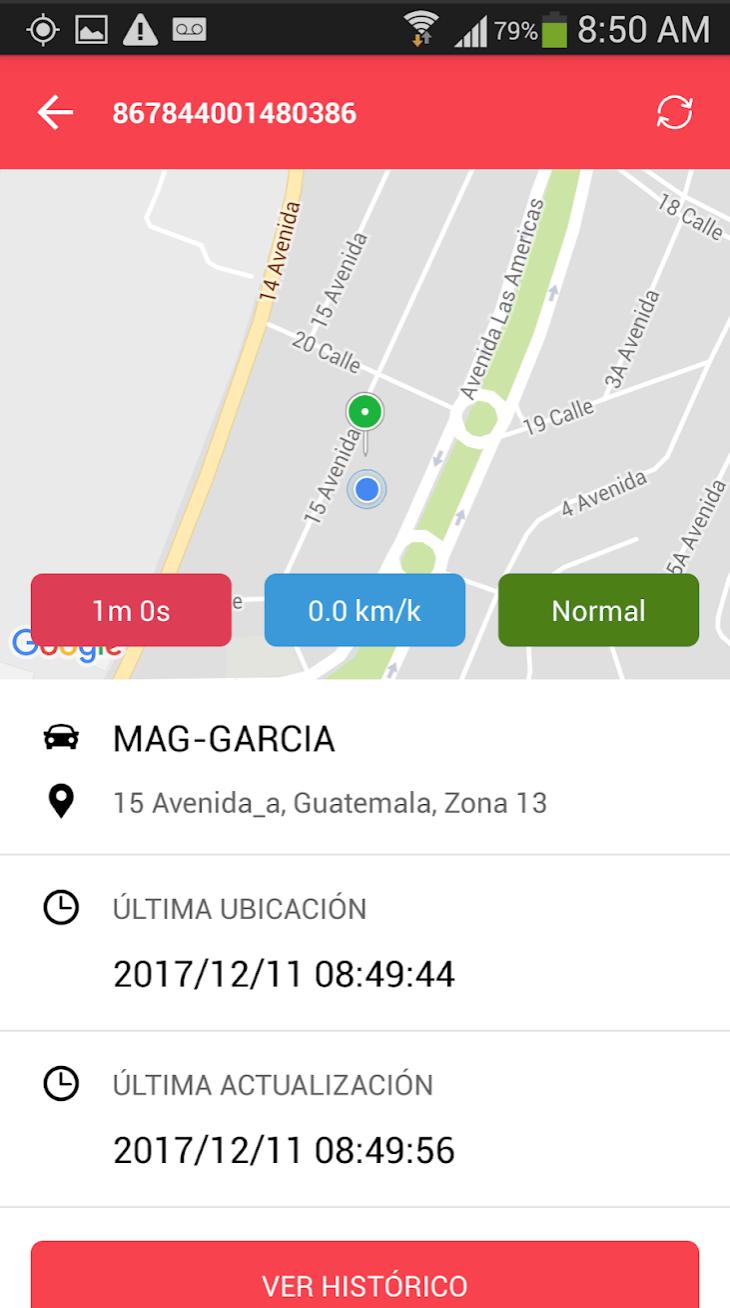
Task: Tap the green vehicle marker on map
Action: coord(365,412)
